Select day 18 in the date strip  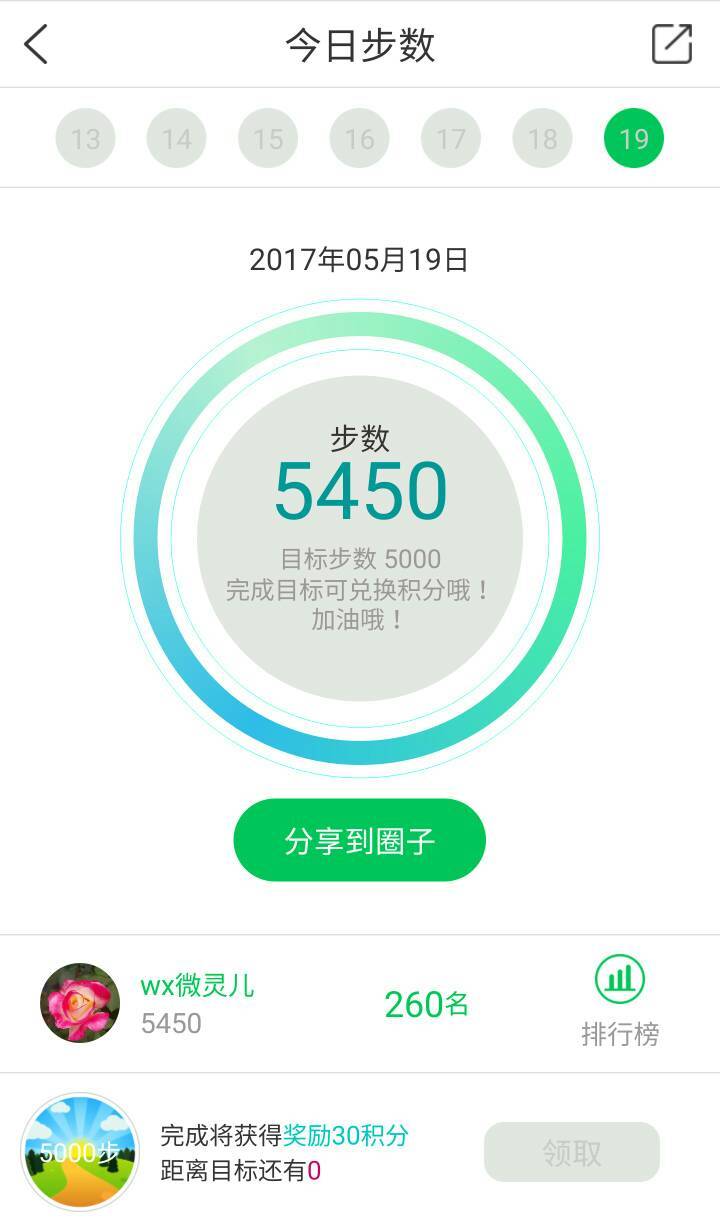[x=542, y=138]
